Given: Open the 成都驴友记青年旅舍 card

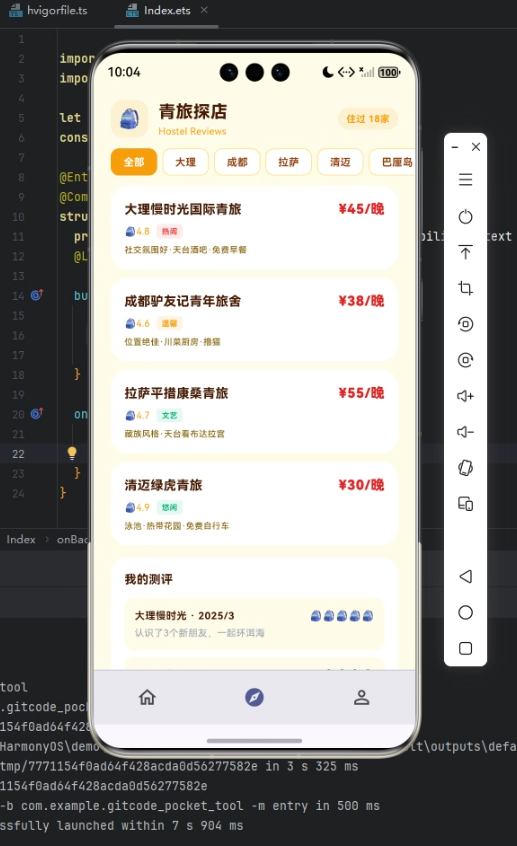Looking at the screenshot, I should [x=254, y=320].
